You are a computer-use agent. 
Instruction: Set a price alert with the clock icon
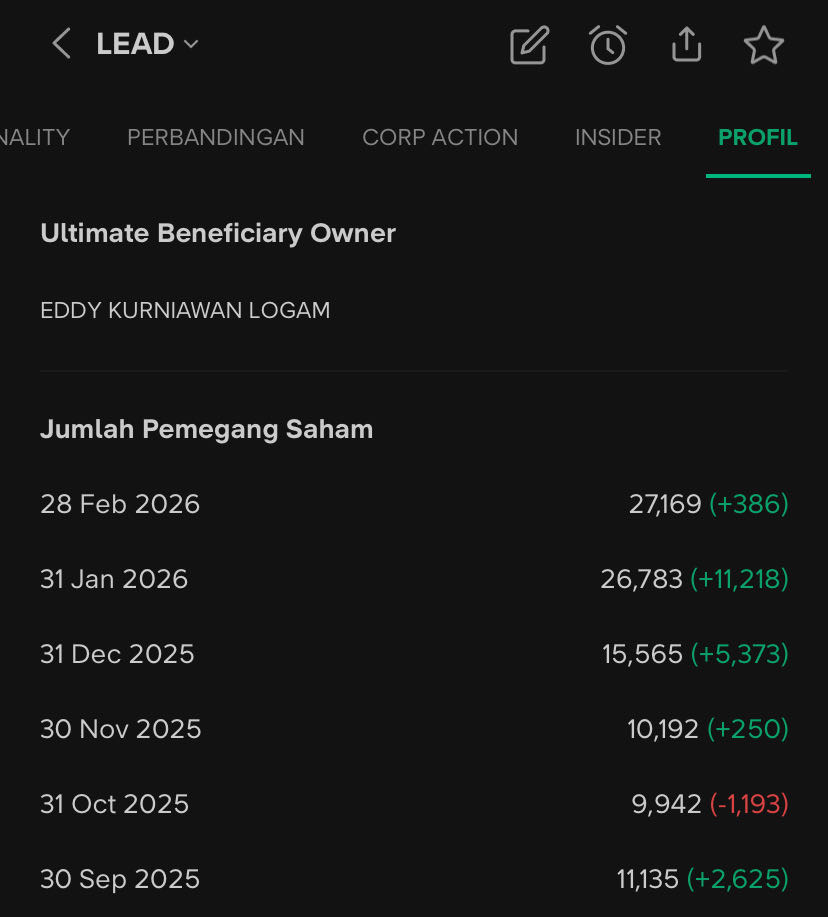(x=608, y=45)
